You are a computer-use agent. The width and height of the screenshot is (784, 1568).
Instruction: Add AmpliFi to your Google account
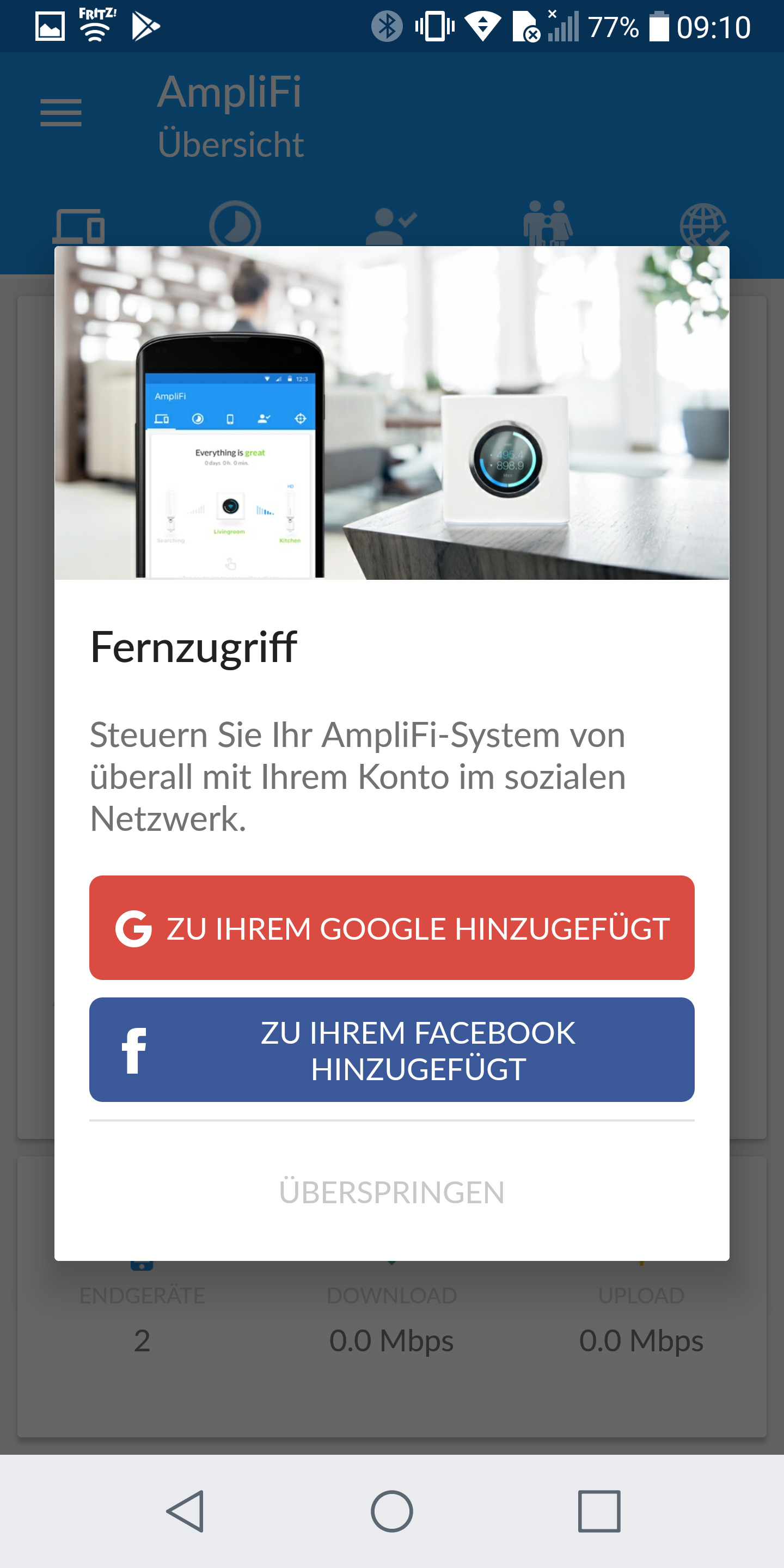click(x=391, y=927)
